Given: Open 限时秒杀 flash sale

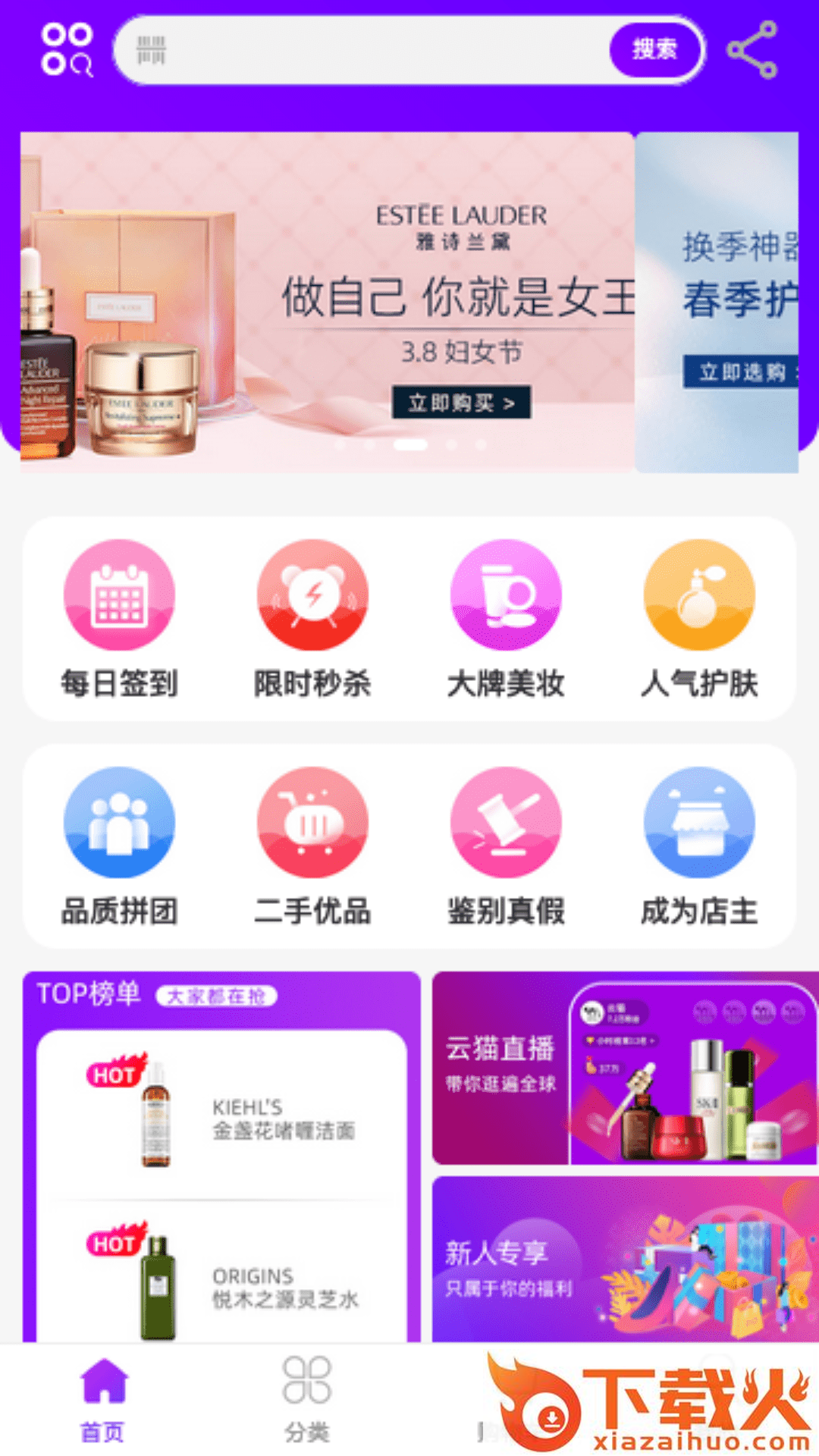Looking at the screenshot, I should [x=312, y=618].
